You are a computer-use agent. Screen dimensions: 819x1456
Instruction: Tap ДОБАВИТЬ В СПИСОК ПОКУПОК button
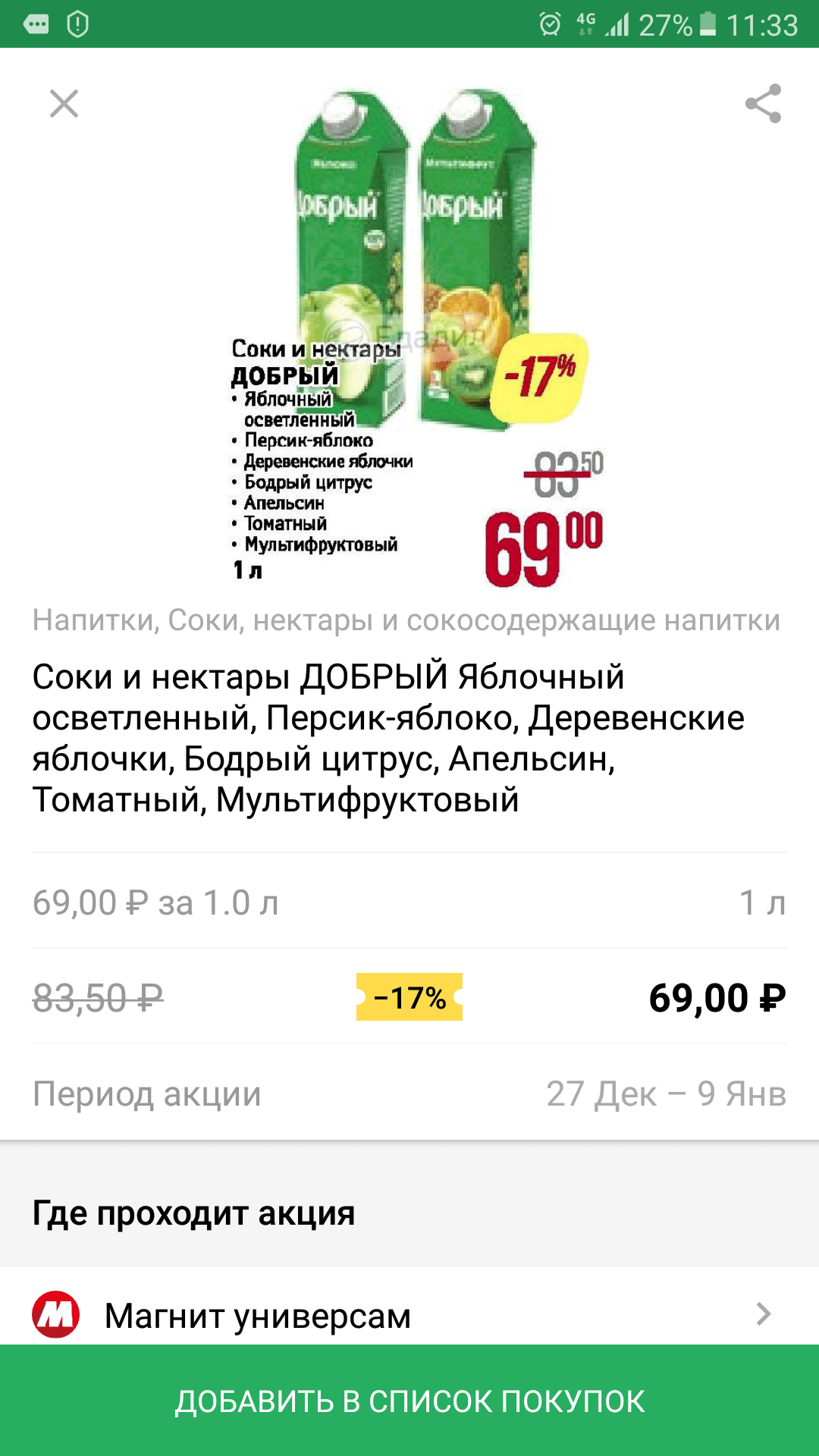coord(409,1401)
